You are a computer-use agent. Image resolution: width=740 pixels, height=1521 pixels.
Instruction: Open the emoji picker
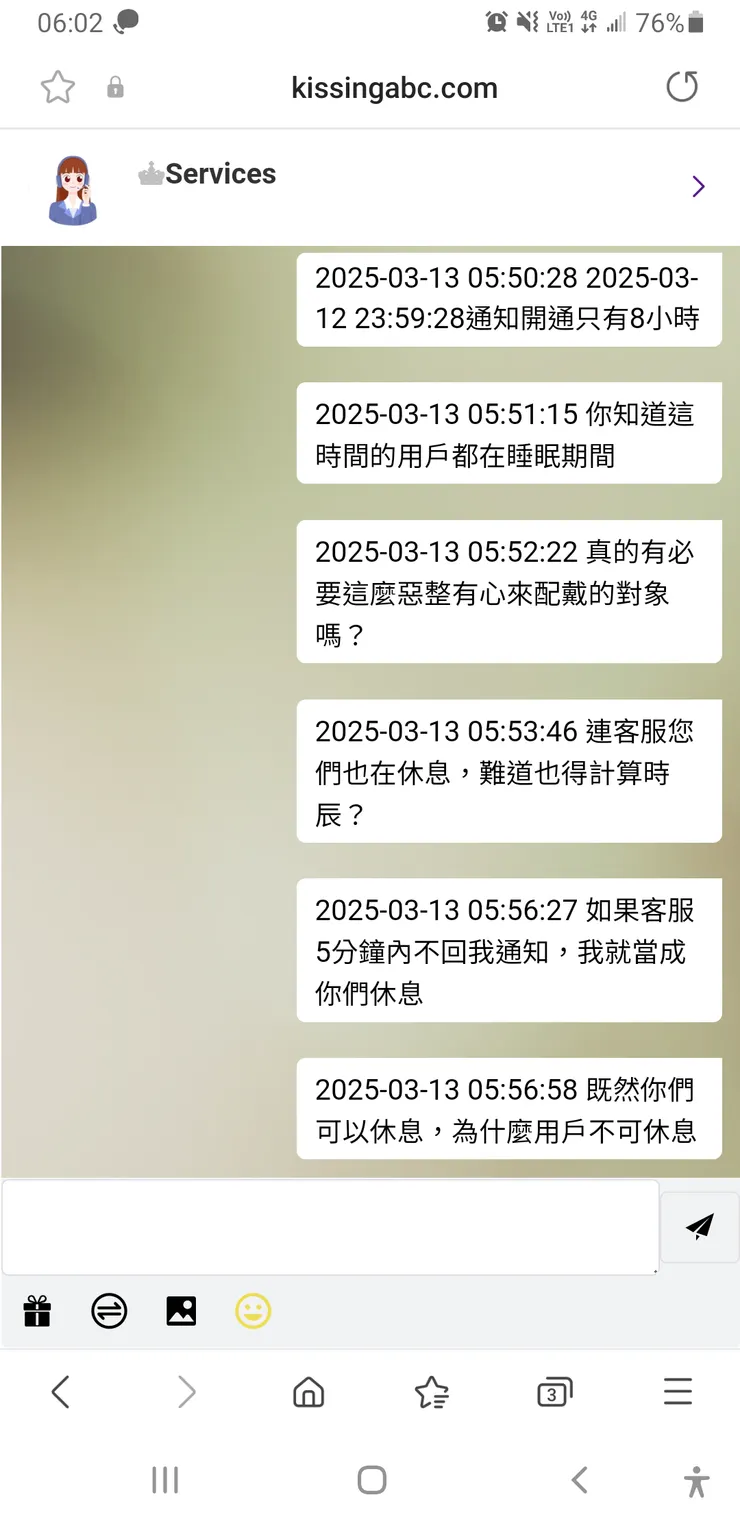tap(253, 1311)
